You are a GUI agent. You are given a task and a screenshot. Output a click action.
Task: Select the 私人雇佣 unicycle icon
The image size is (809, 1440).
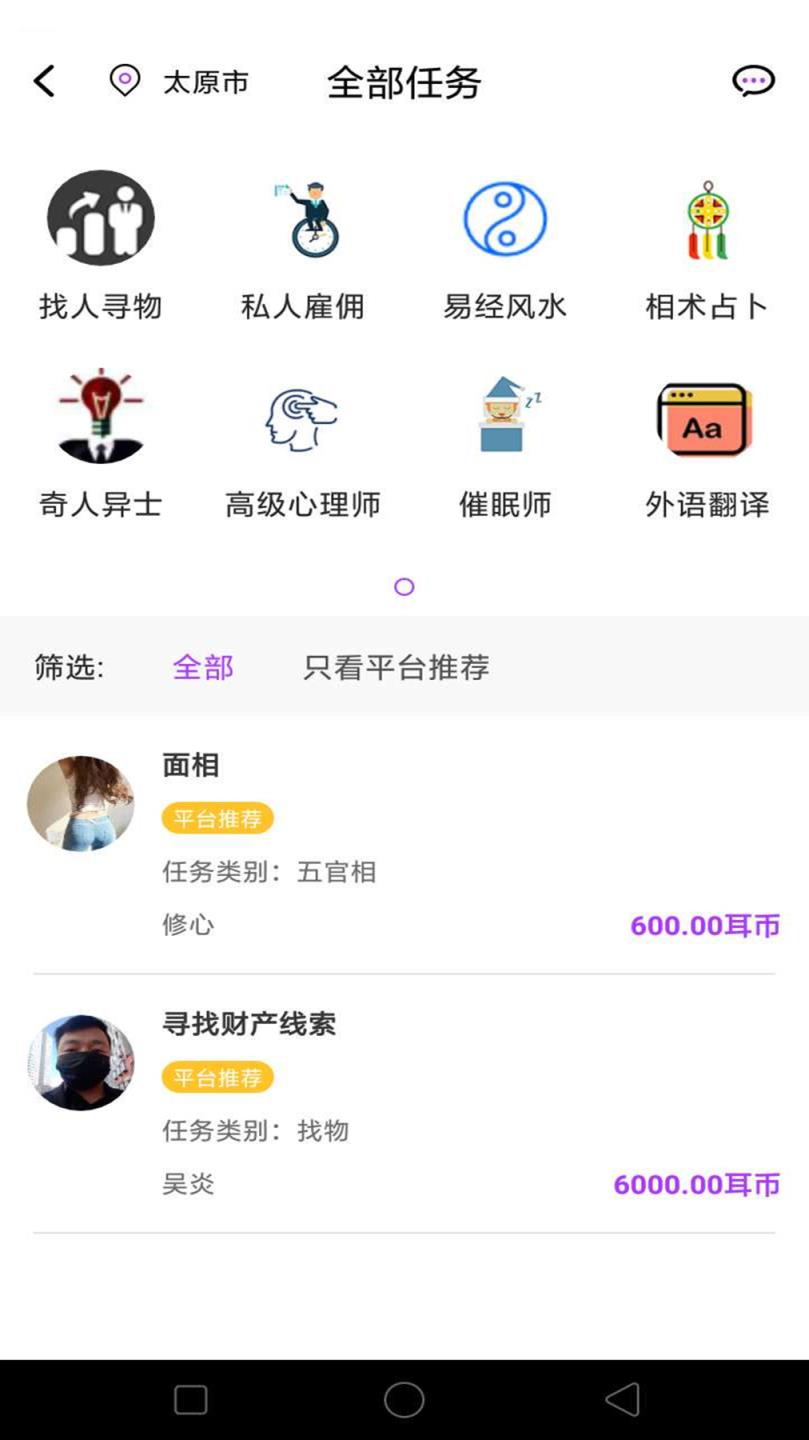302,218
